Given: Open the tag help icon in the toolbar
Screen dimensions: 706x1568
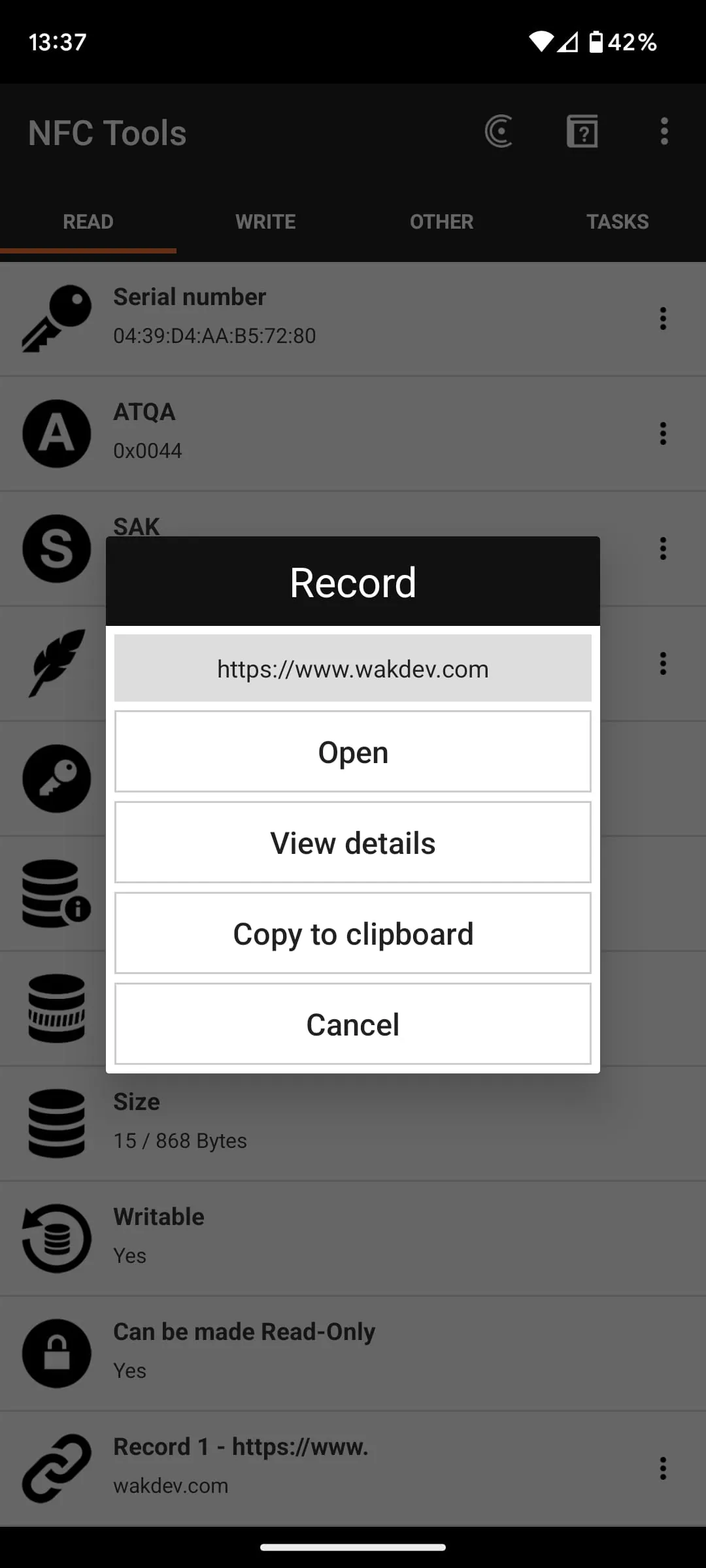Looking at the screenshot, I should click(x=582, y=131).
